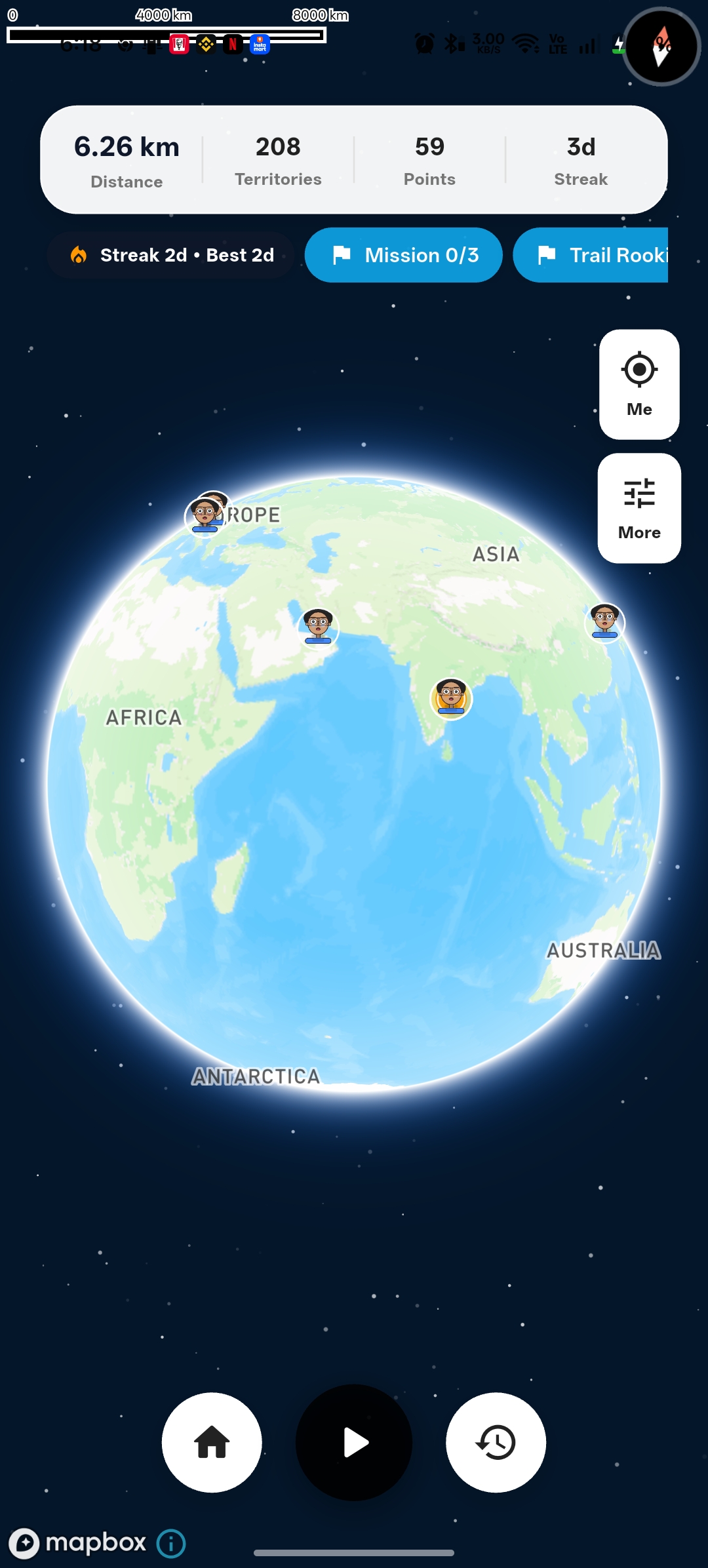Tap the compass to reset map orientation

(x=661, y=47)
